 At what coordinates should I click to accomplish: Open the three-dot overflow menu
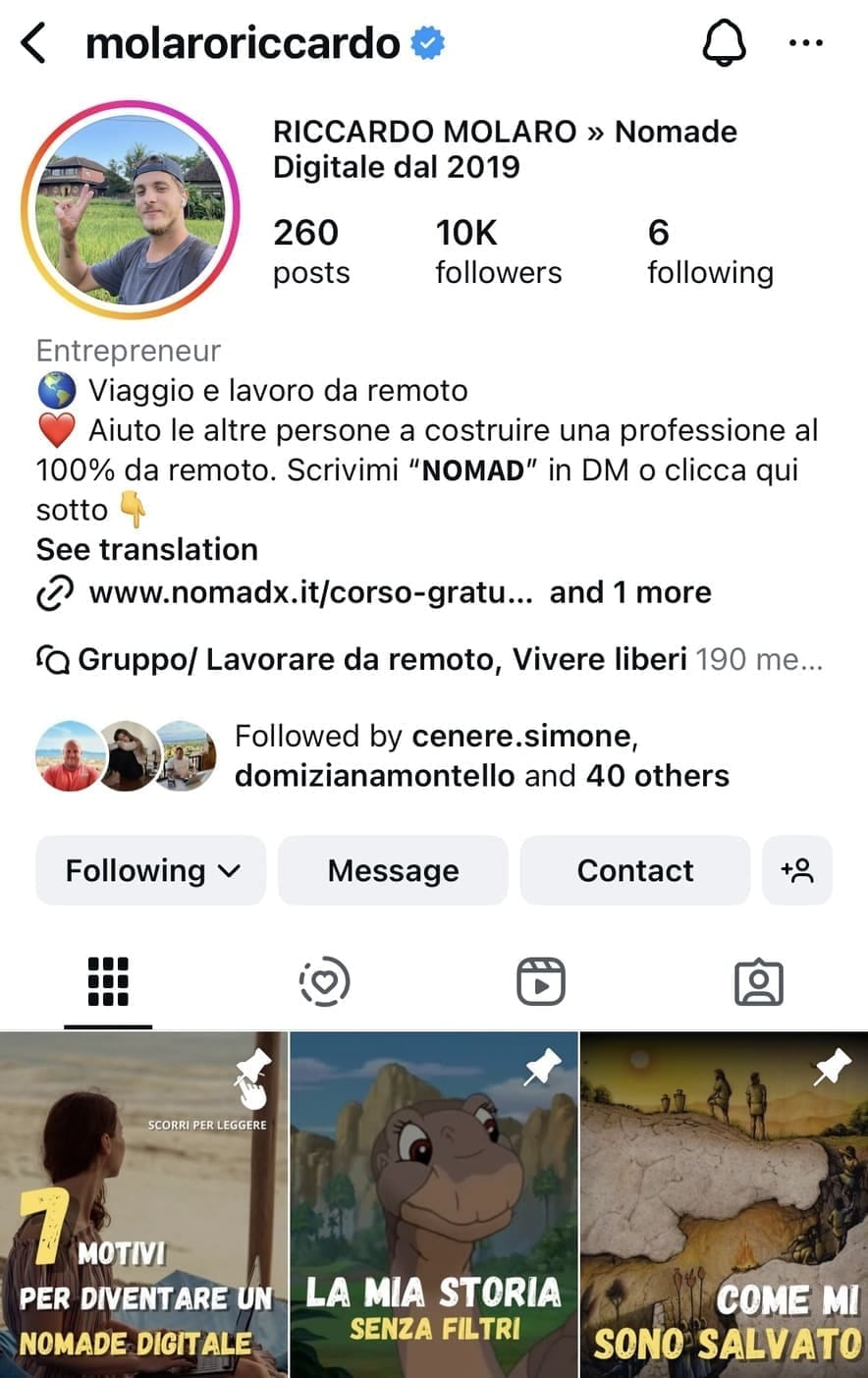[806, 44]
